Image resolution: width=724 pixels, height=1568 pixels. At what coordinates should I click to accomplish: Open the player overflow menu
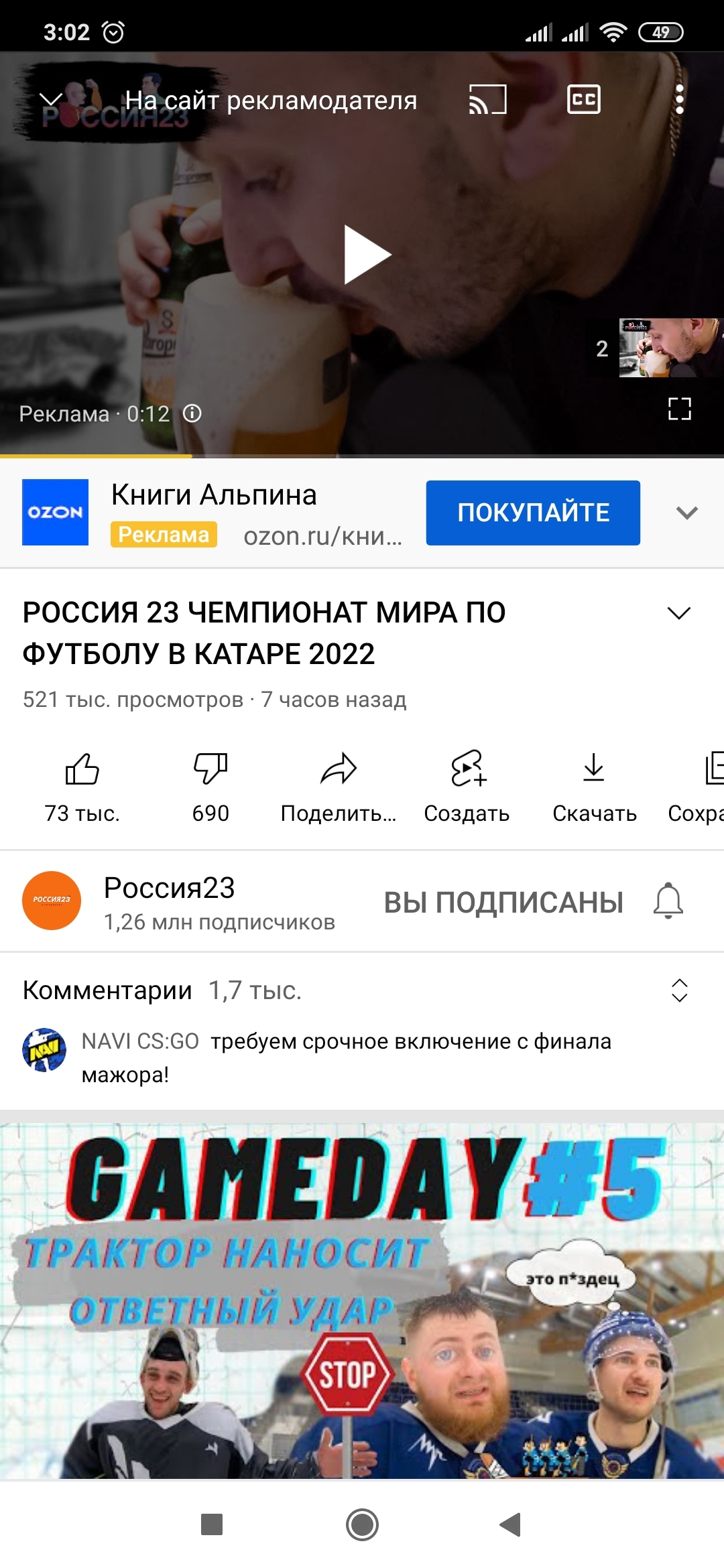pyautogui.click(x=680, y=101)
